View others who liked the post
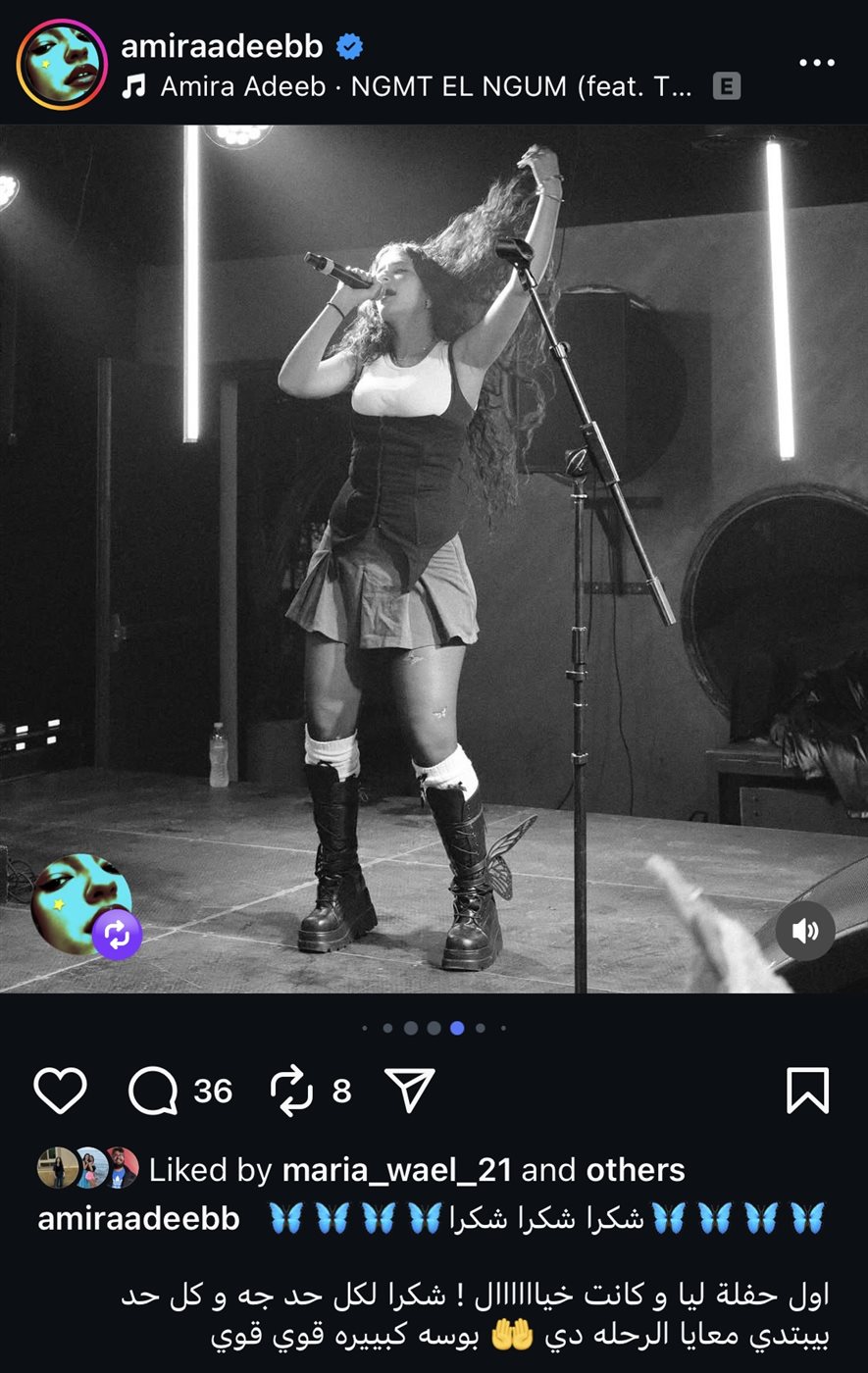Viewport: 868px width, 1373px height. [636, 1169]
